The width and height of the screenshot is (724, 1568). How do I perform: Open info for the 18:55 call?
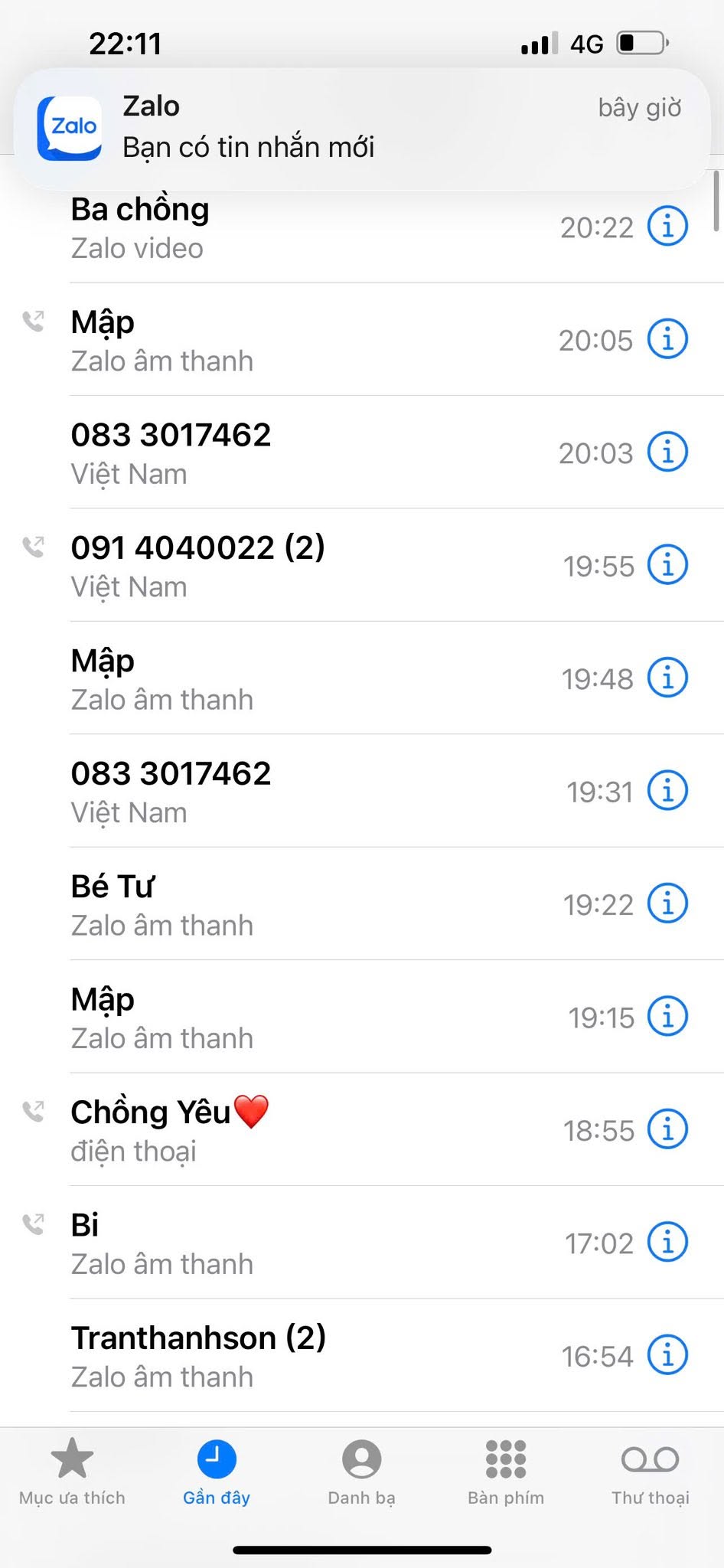(x=667, y=1129)
